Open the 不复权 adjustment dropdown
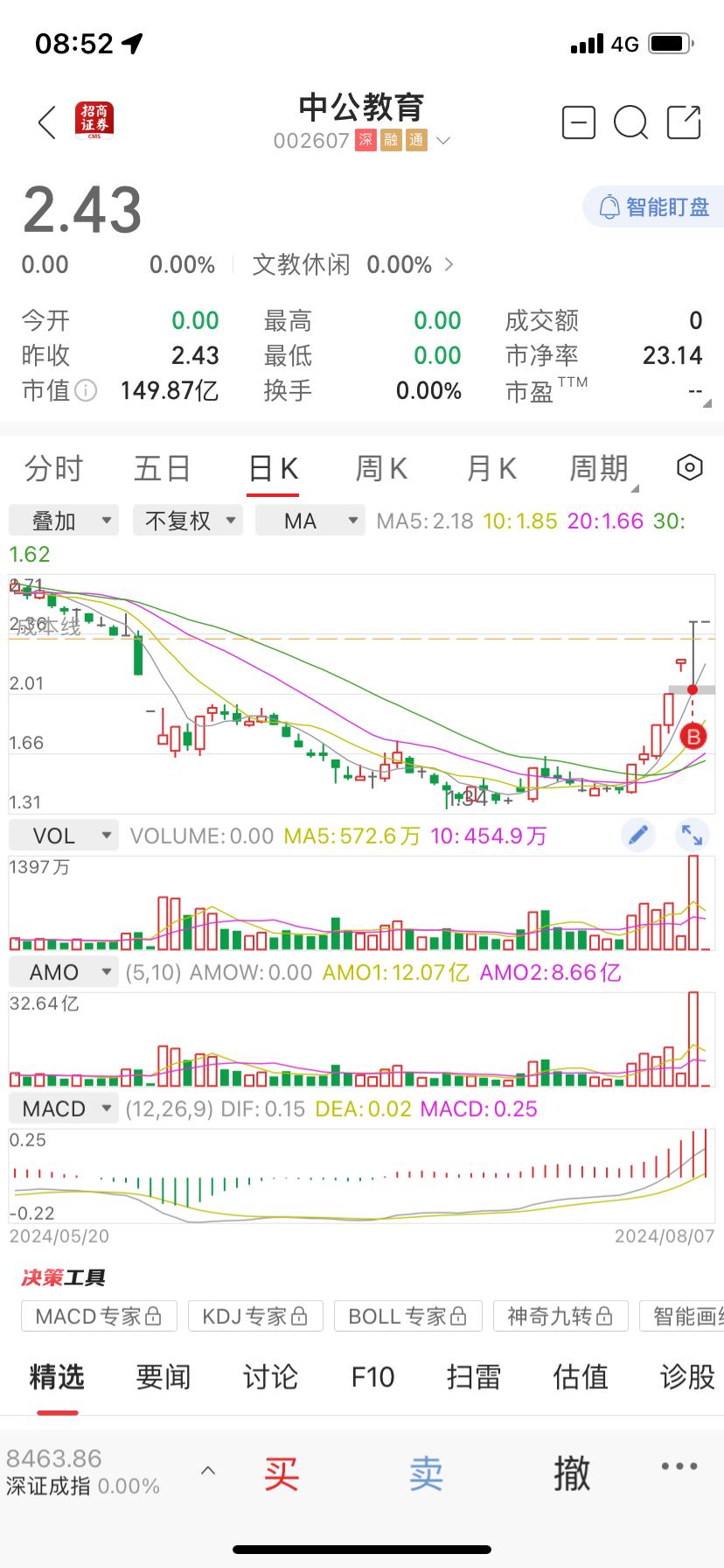Image resolution: width=724 pixels, height=1568 pixels. [188, 521]
